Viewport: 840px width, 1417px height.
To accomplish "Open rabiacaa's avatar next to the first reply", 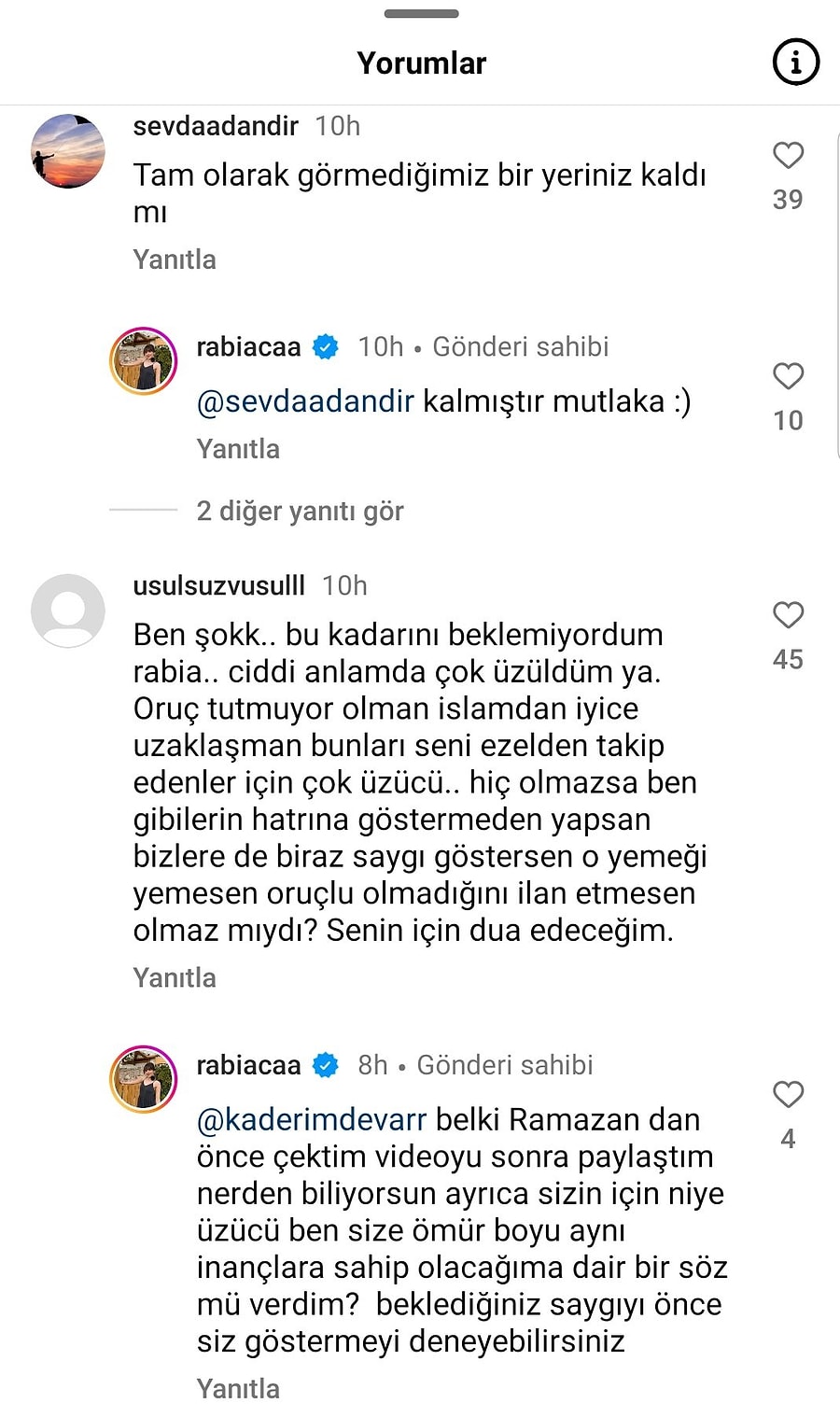I will pyautogui.click(x=144, y=359).
